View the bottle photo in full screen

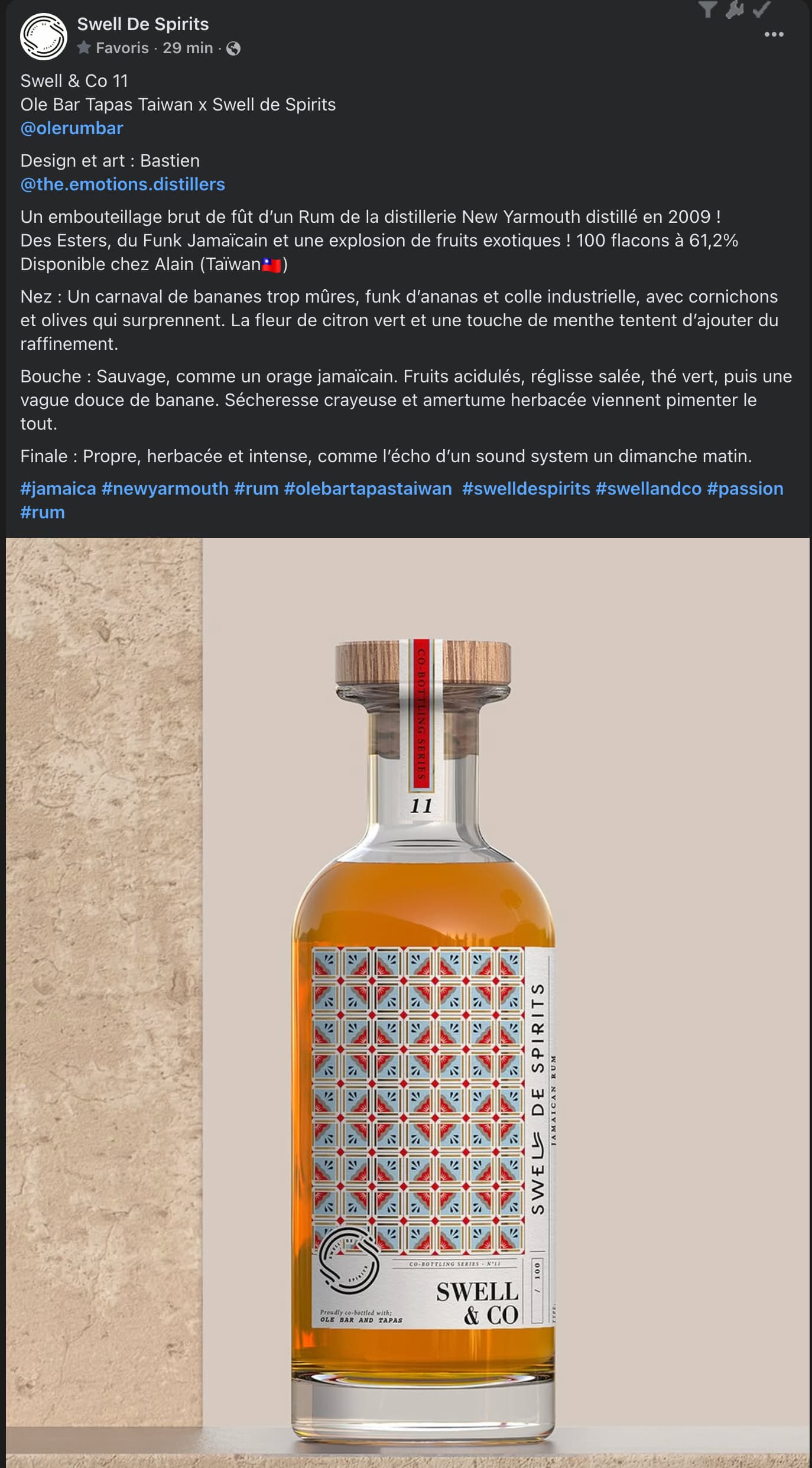point(408,1002)
